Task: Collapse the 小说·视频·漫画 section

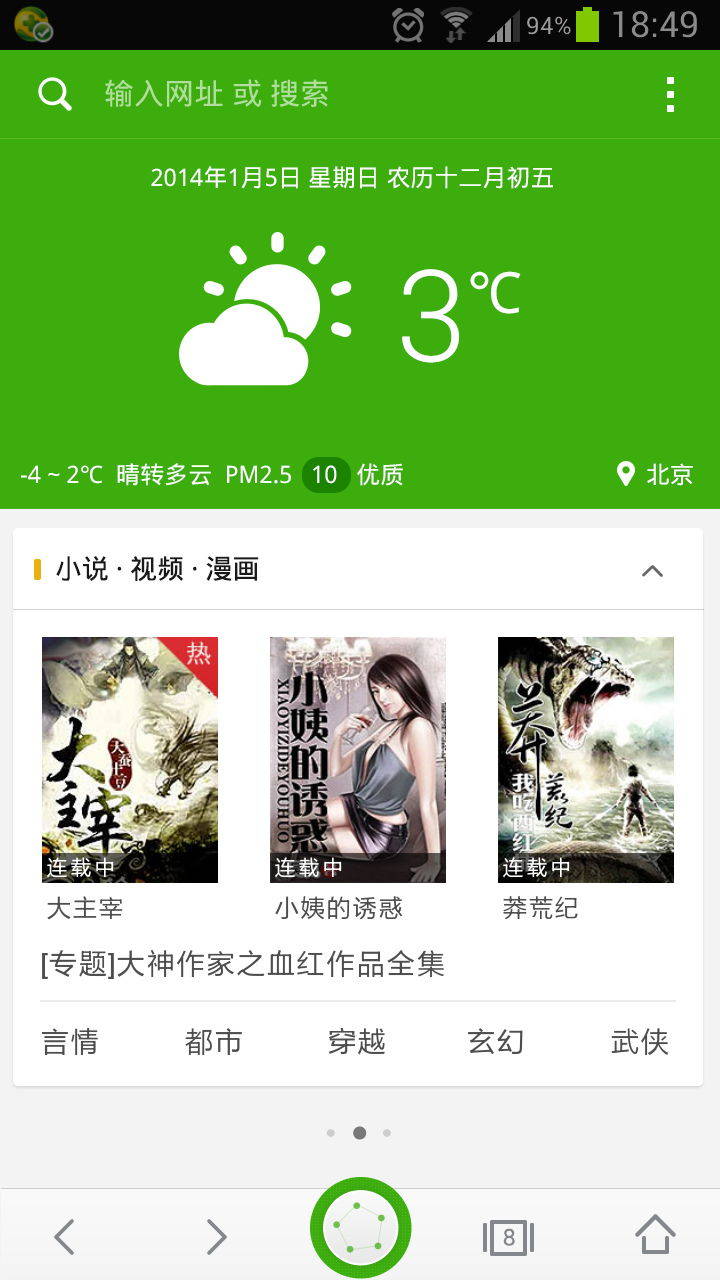Action: pyautogui.click(x=652, y=570)
